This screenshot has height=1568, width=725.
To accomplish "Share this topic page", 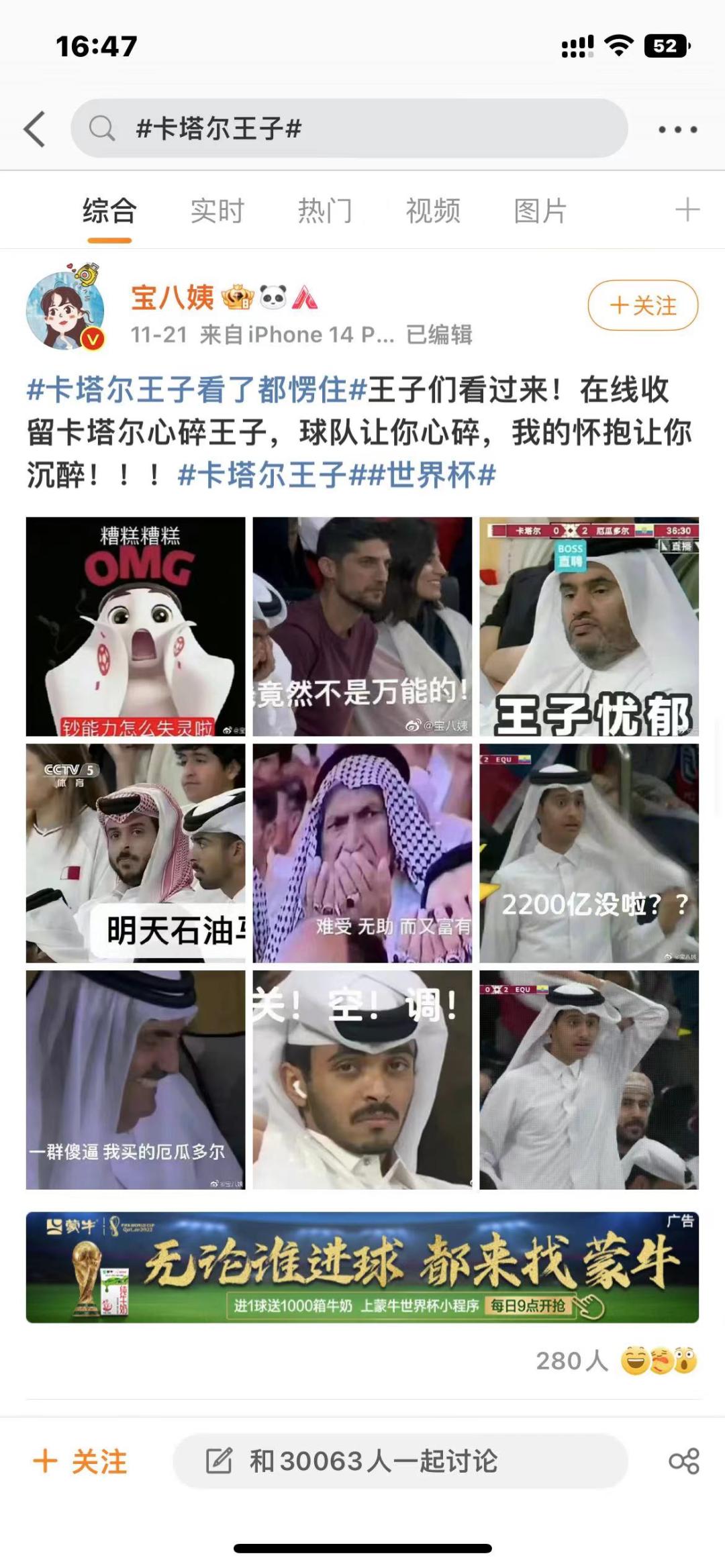I will click(x=684, y=1461).
